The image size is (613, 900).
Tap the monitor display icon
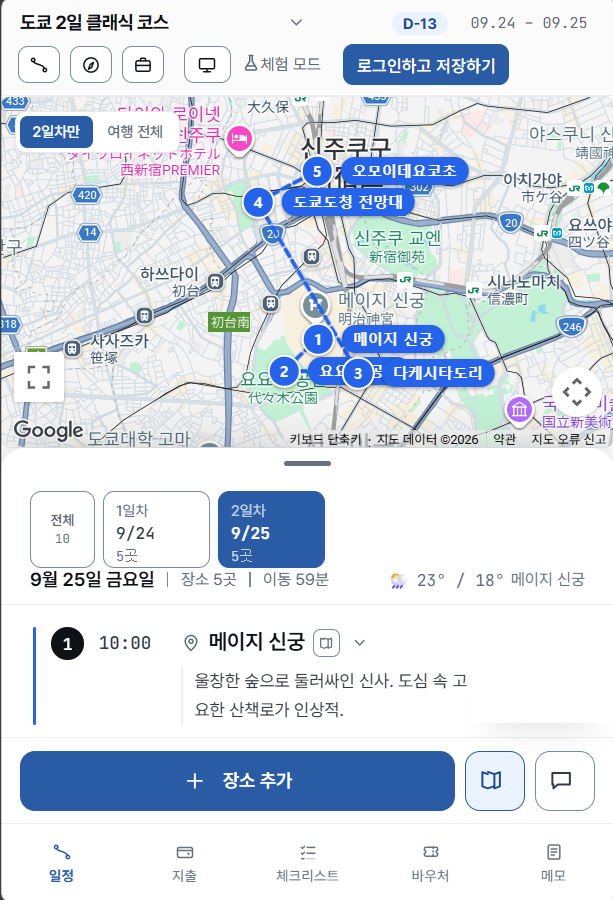(x=207, y=65)
